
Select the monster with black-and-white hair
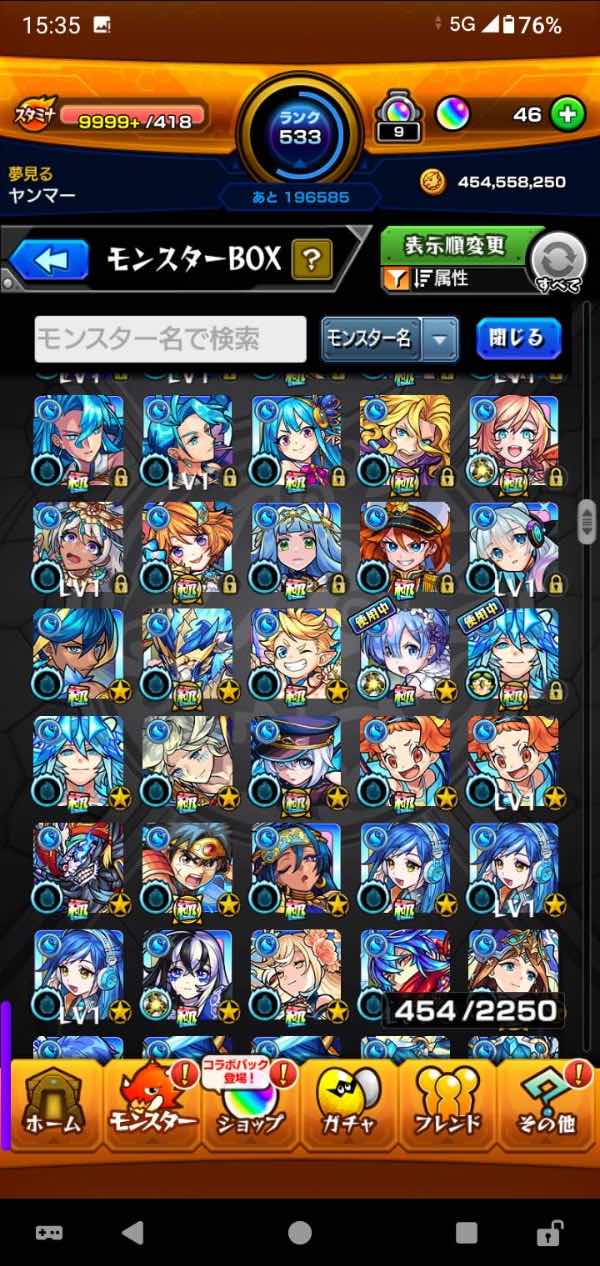coord(187,974)
